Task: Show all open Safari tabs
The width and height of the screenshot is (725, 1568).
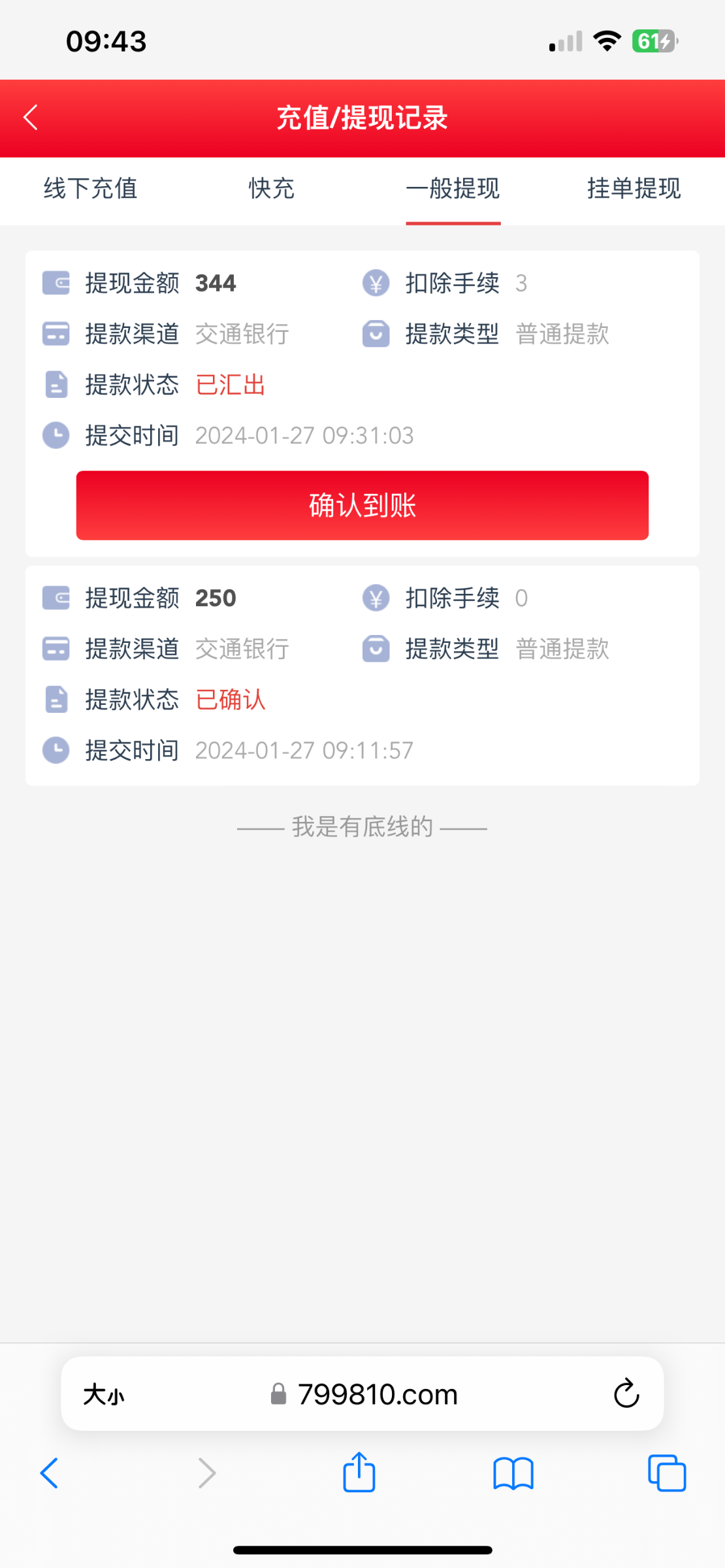Action: coord(667,1473)
